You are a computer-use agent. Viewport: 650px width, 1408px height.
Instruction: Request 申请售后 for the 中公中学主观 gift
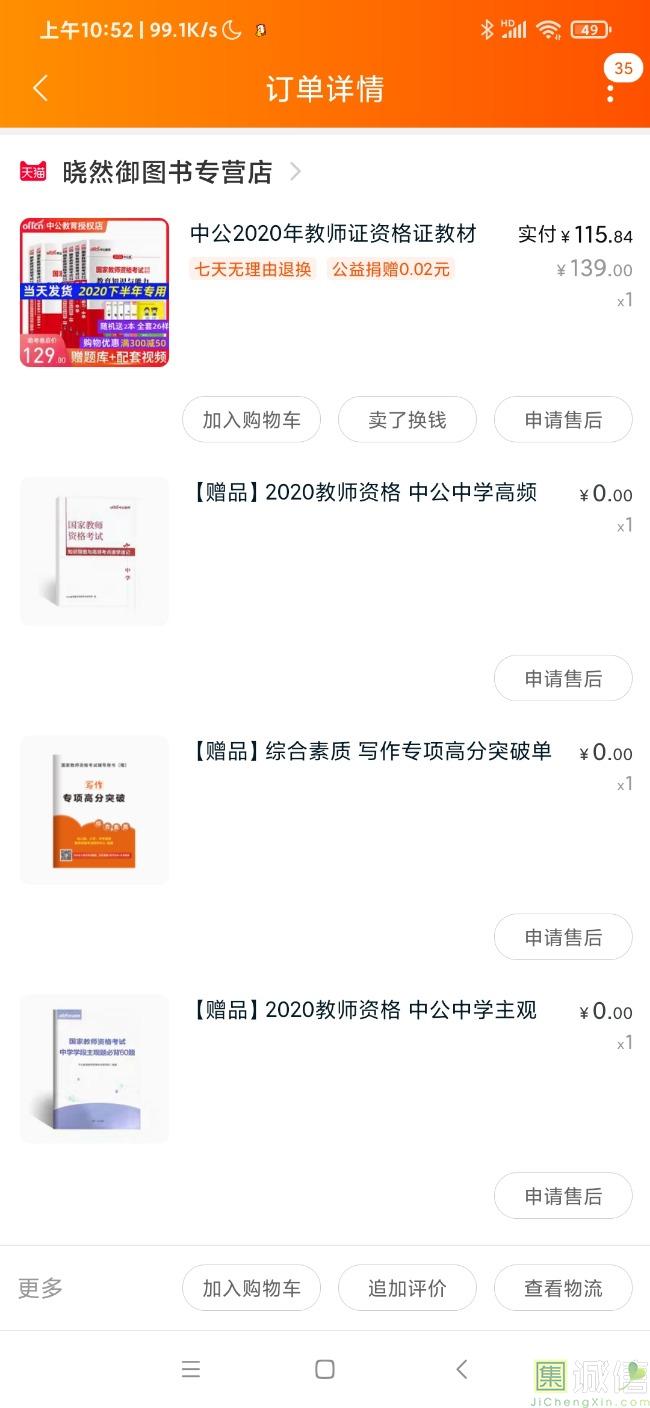click(x=563, y=1196)
